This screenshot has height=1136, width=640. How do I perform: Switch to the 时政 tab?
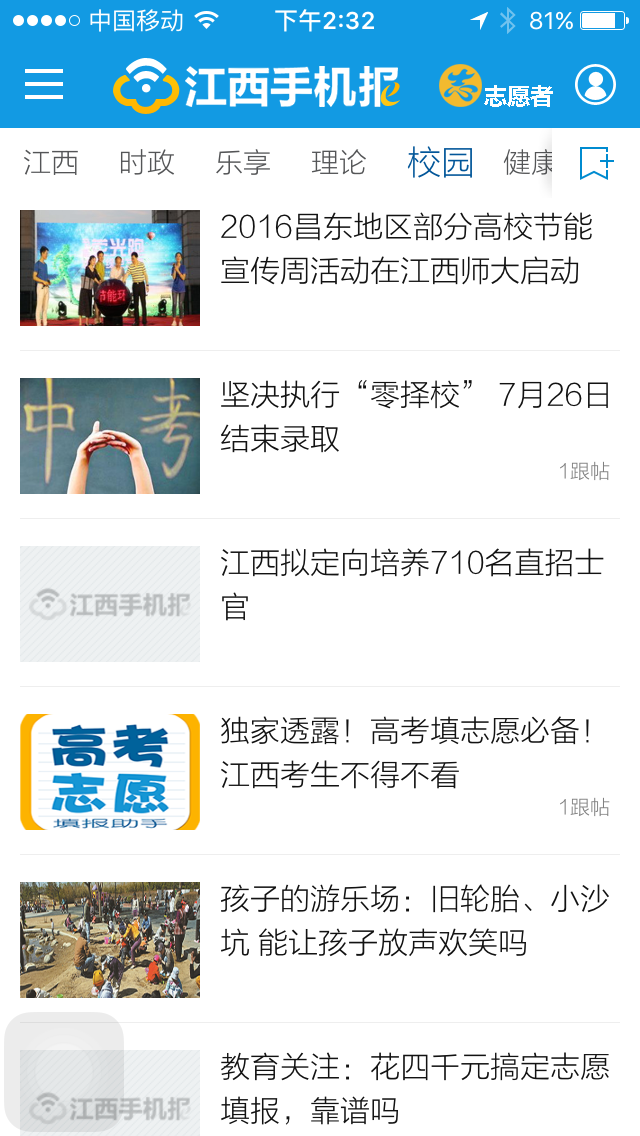[147, 162]
